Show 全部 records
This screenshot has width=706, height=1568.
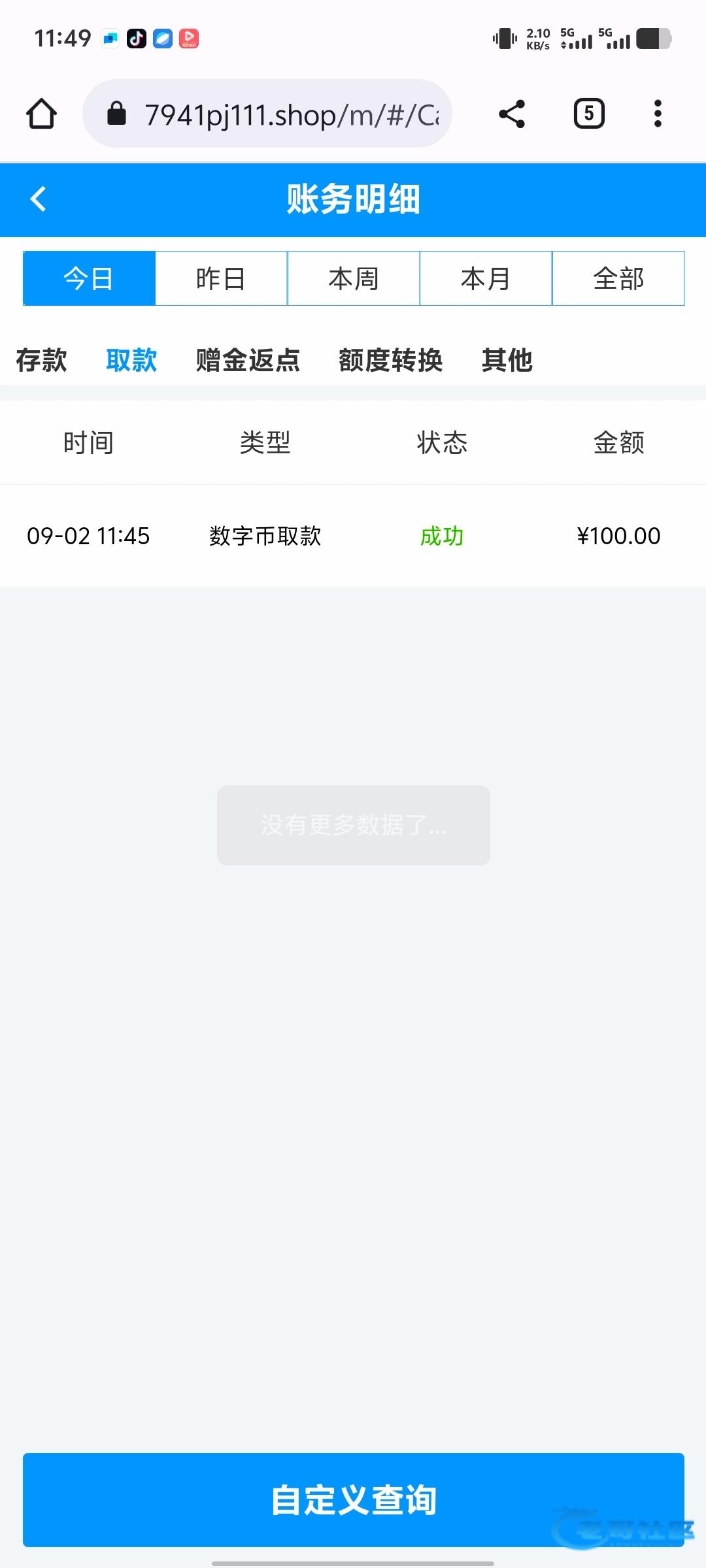click(618, 279)
